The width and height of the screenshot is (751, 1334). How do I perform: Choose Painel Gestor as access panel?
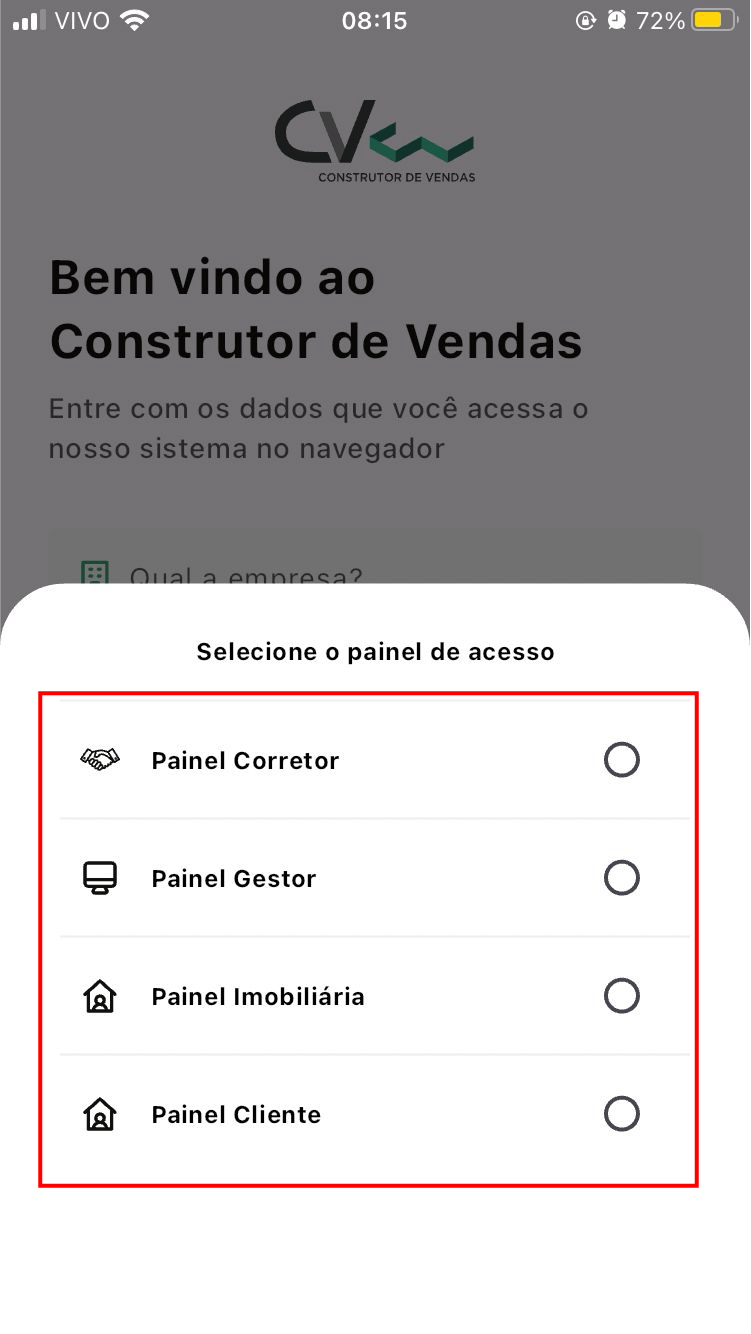[375, 878]
